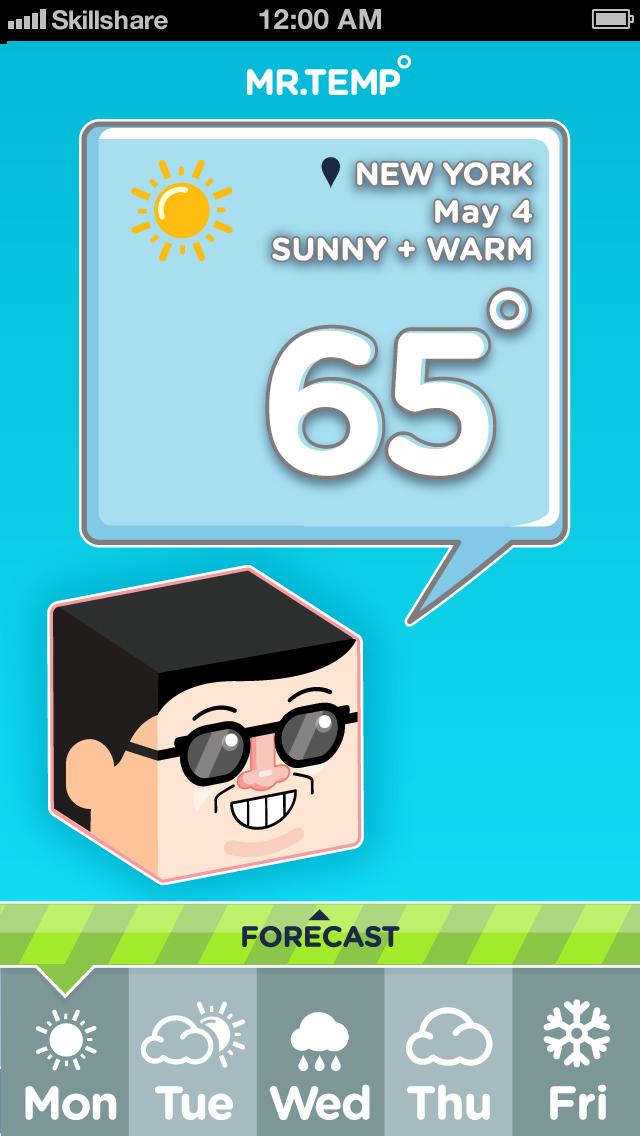Open Thu cloudy forecast

click(x=449, y=1052)
